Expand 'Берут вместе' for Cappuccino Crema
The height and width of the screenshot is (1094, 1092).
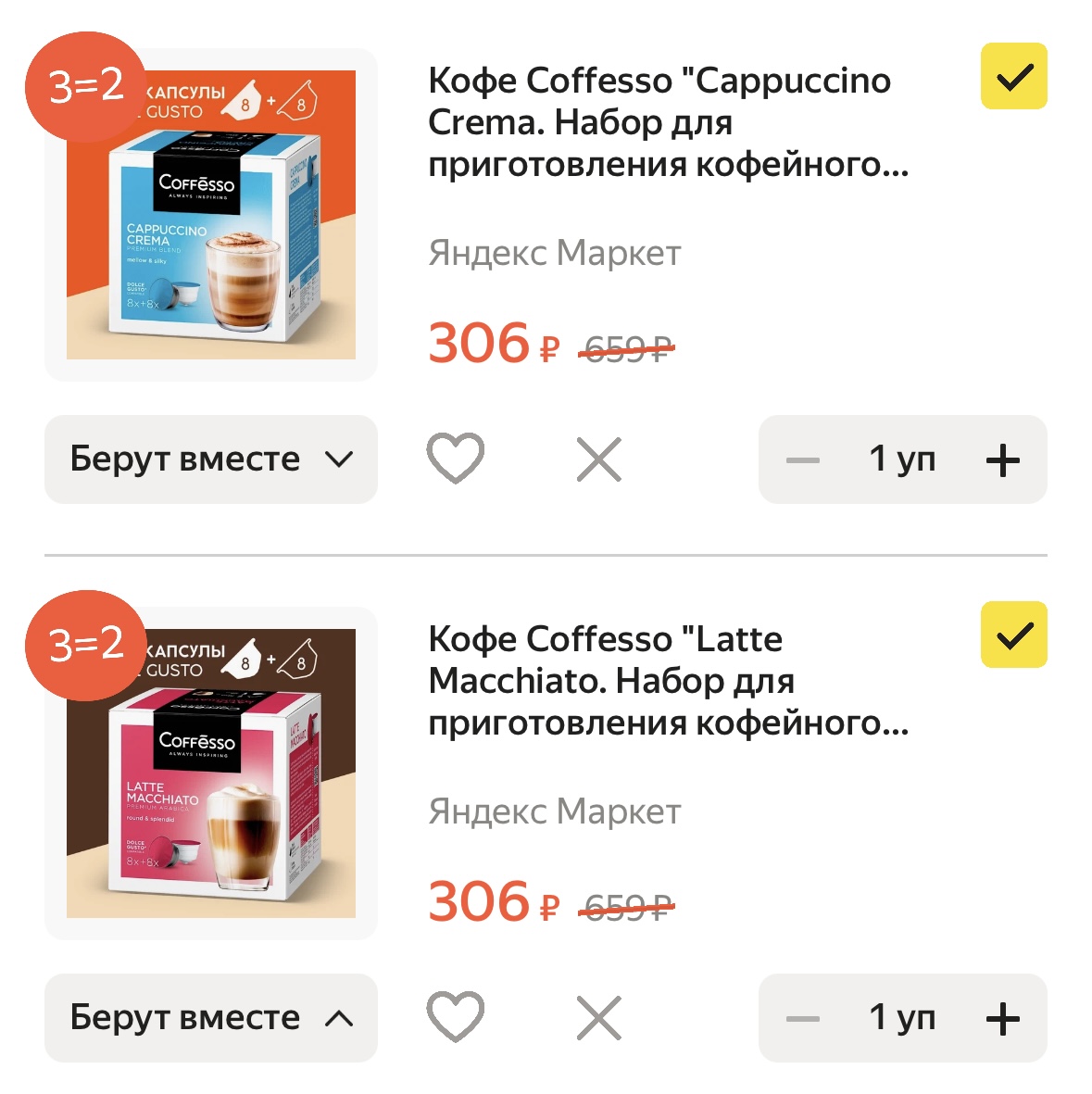click(x=210, y=459)
